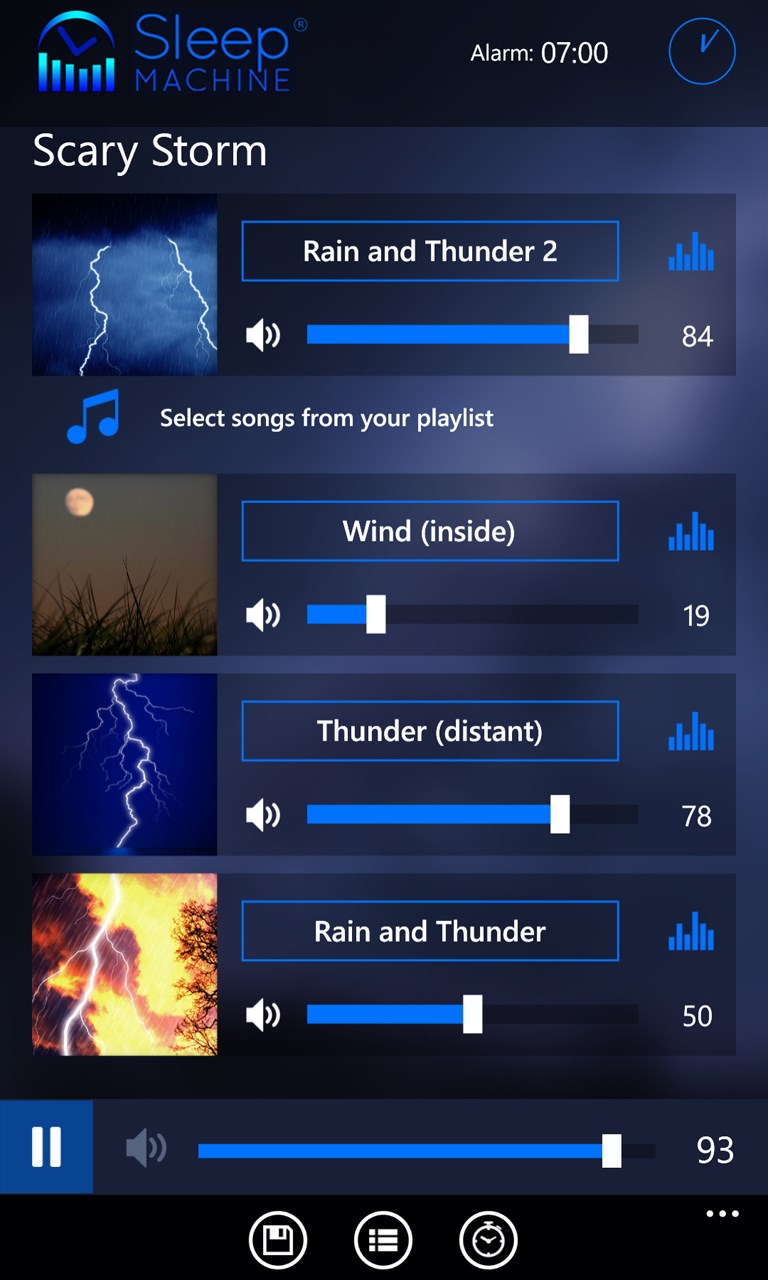Open the alarm clock icon
Screen dimensions: 768x1280
click(702, 51)
